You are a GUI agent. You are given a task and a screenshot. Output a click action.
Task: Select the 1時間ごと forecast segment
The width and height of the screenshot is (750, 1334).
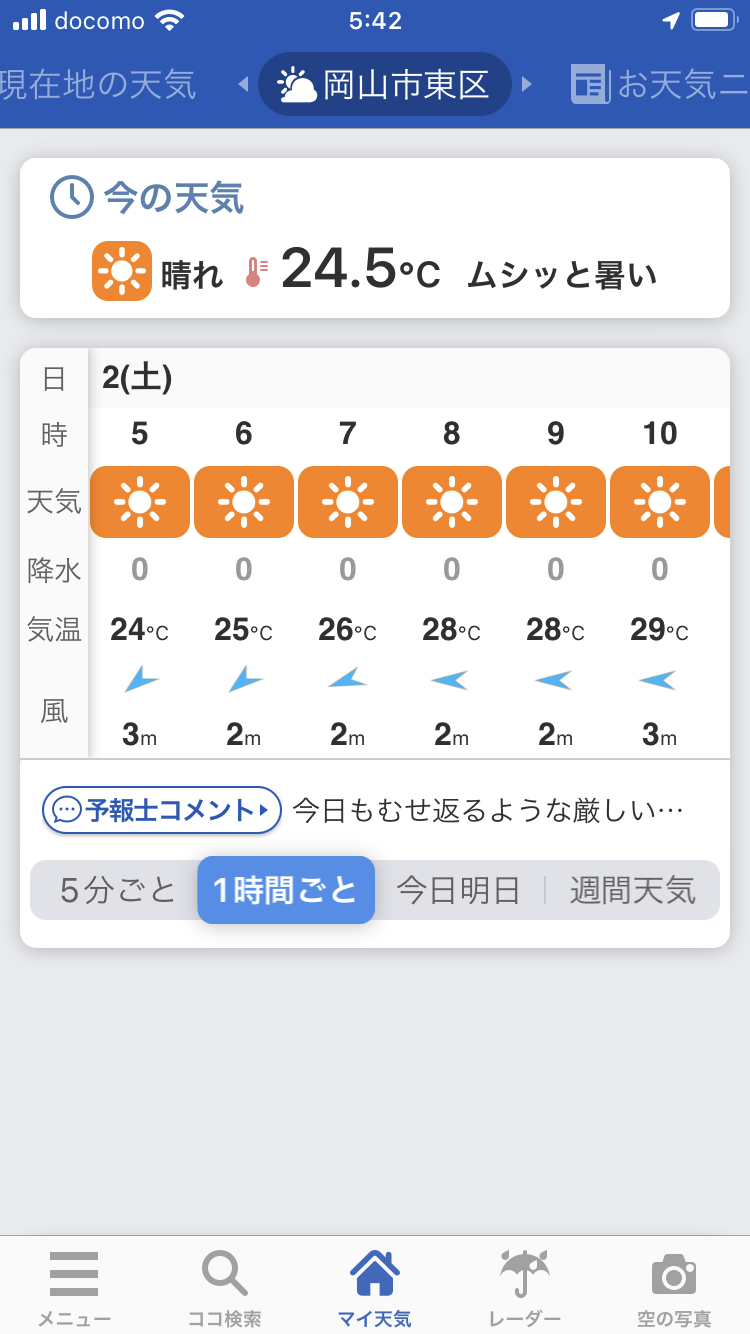[286, 890]
